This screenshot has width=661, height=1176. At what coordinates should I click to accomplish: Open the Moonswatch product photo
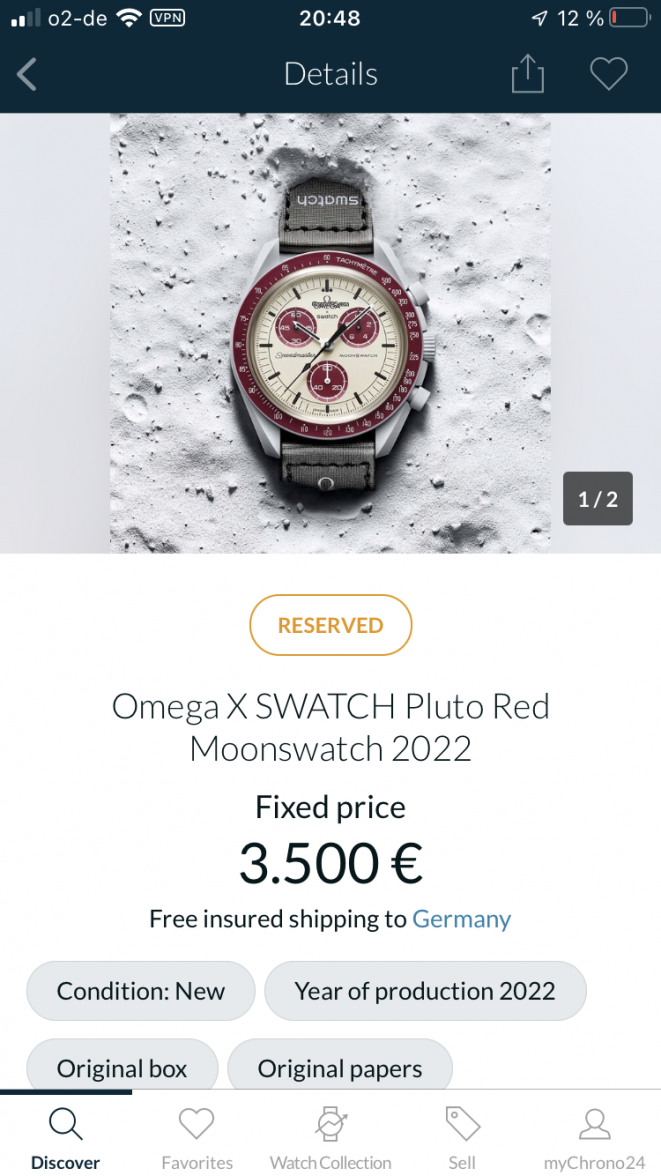[330, 333]
